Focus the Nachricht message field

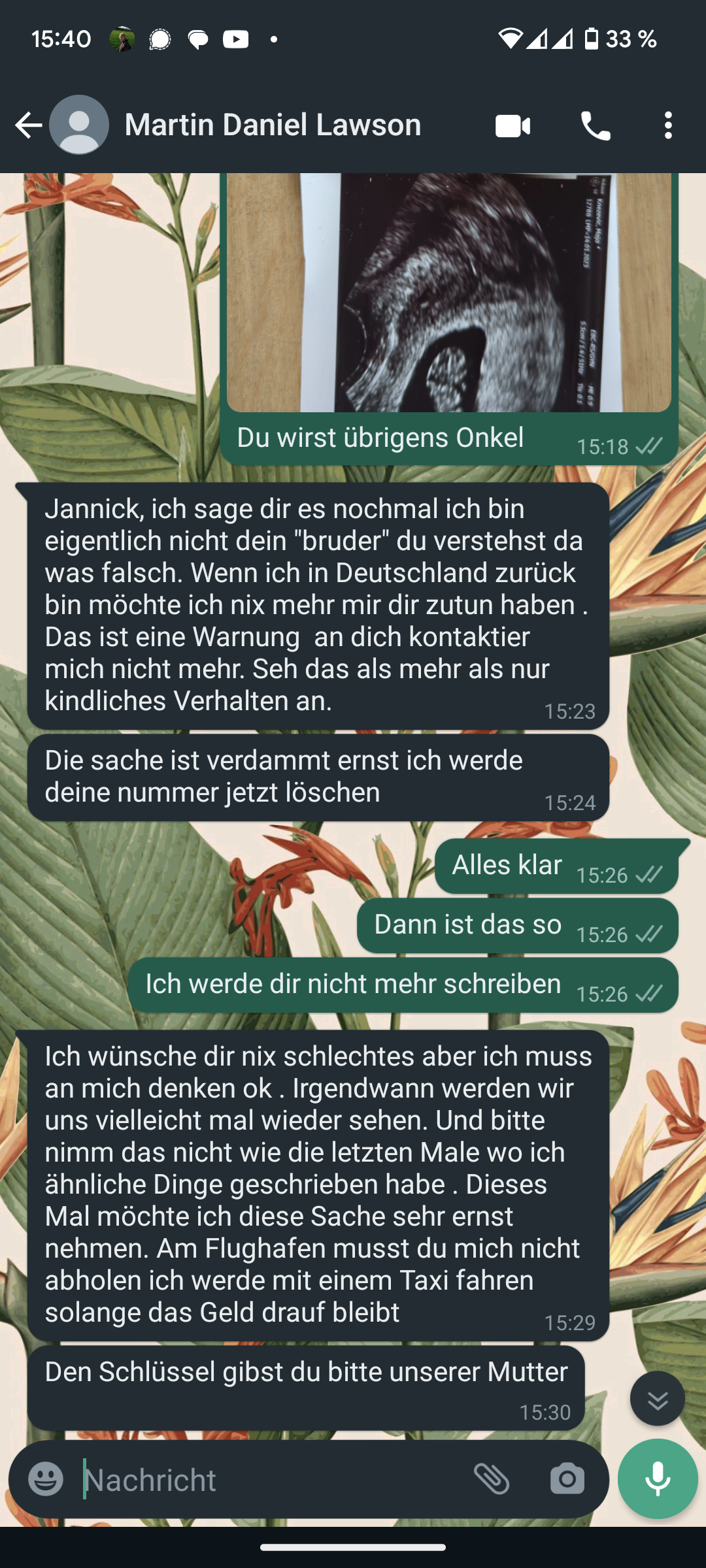[268, 1480]
